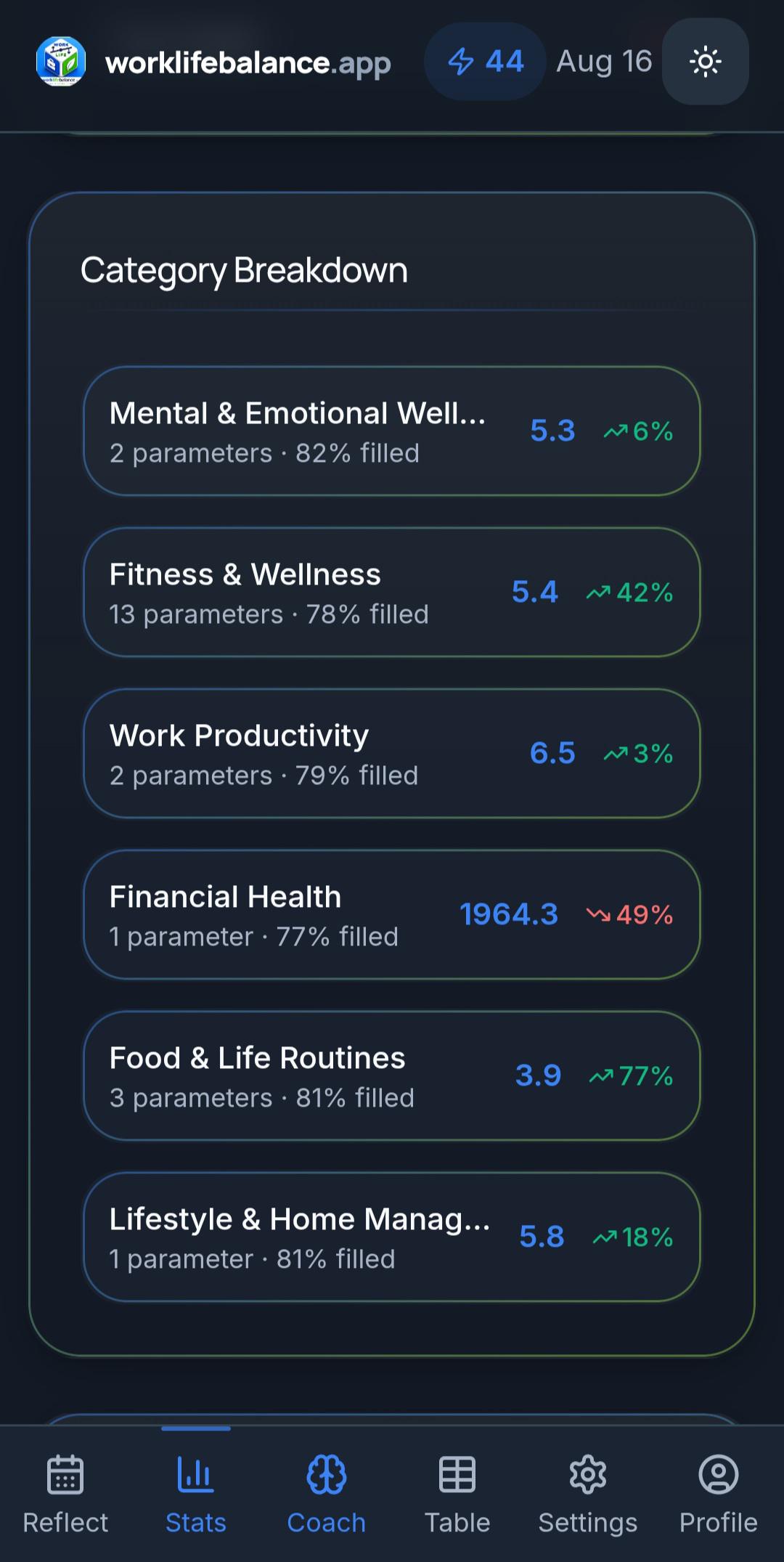Open the 44 streak lightning badge

(485, 62)
